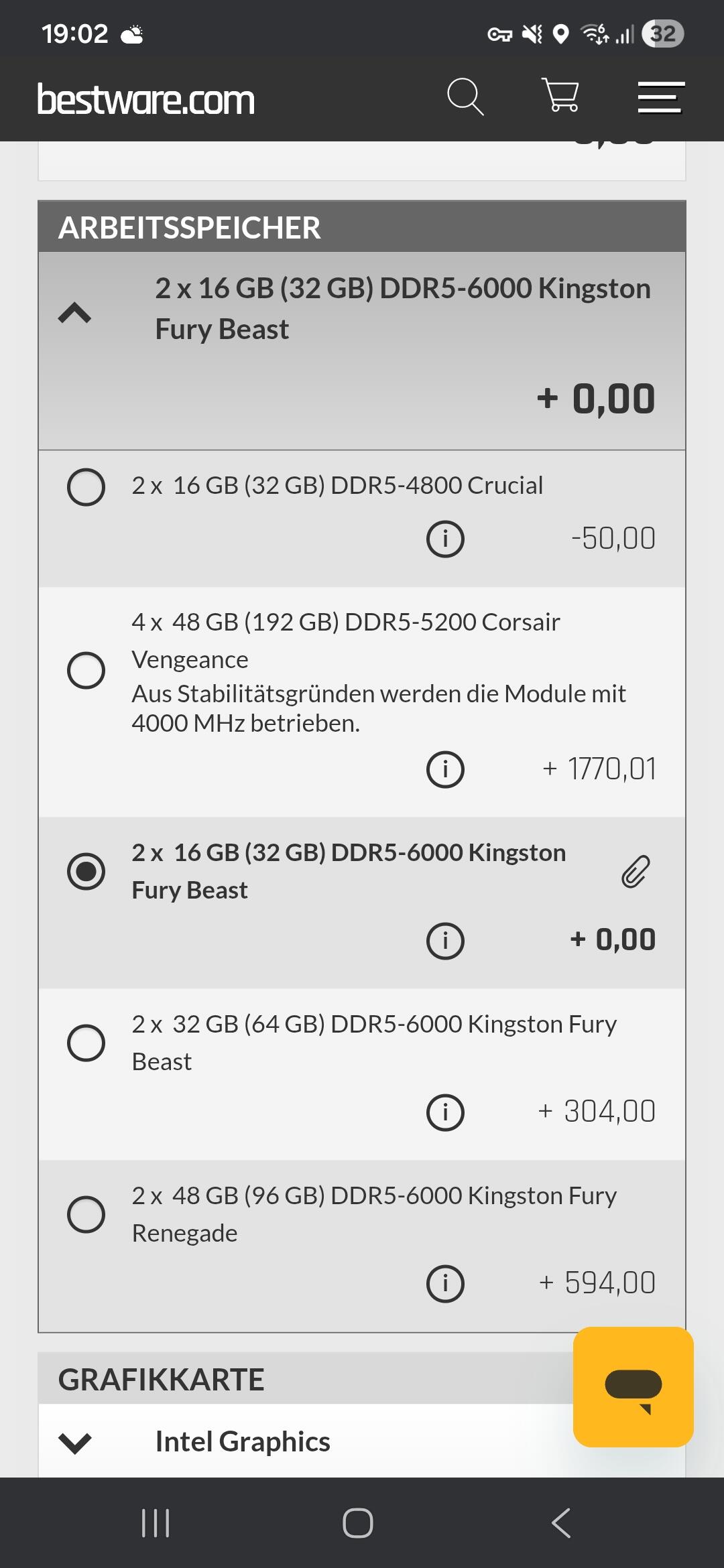Image resolution: width=724 pixels, height=1568 pixels.
Task: Expand the Grafikkarte Intel Graphics section
Action: click(75, 1442)
